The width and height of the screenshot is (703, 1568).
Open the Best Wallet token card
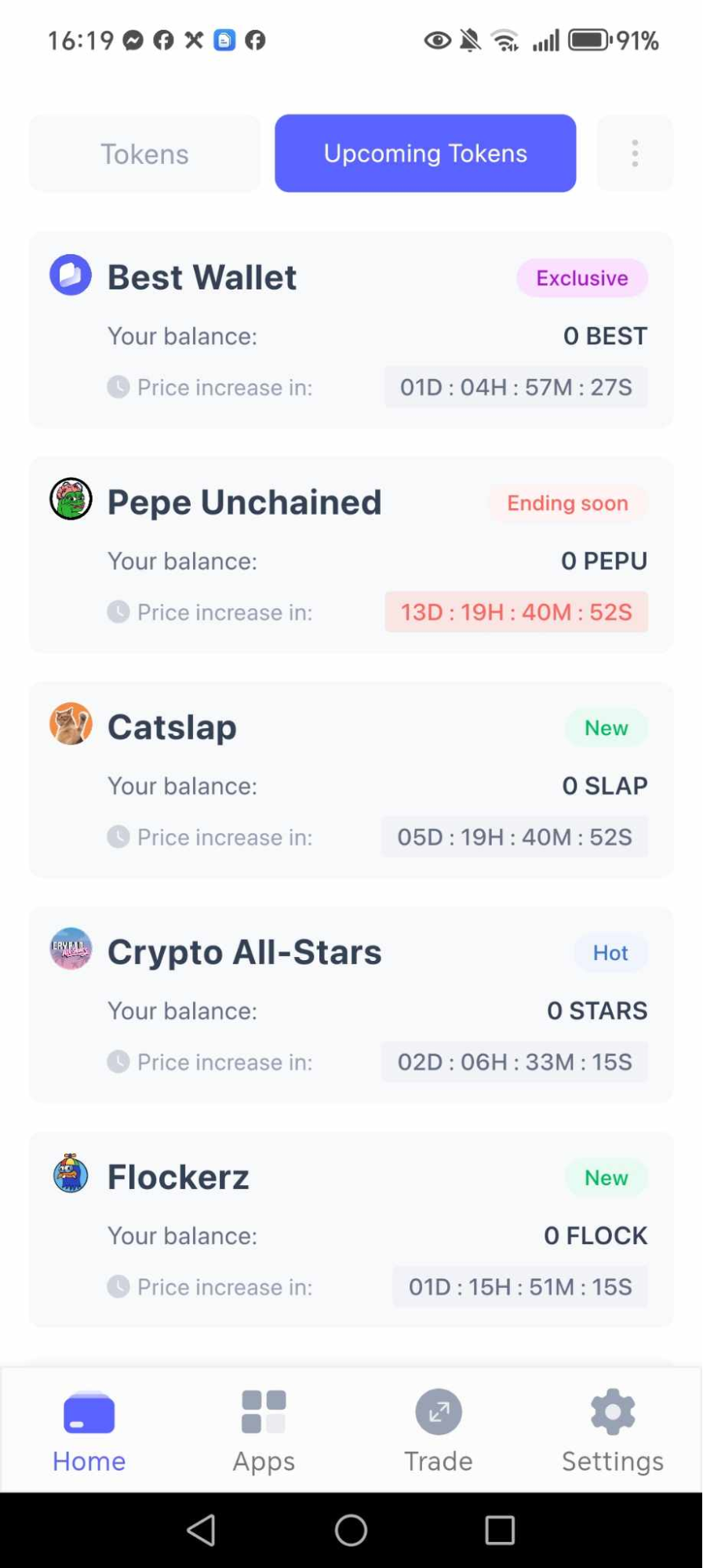point(351,329)
